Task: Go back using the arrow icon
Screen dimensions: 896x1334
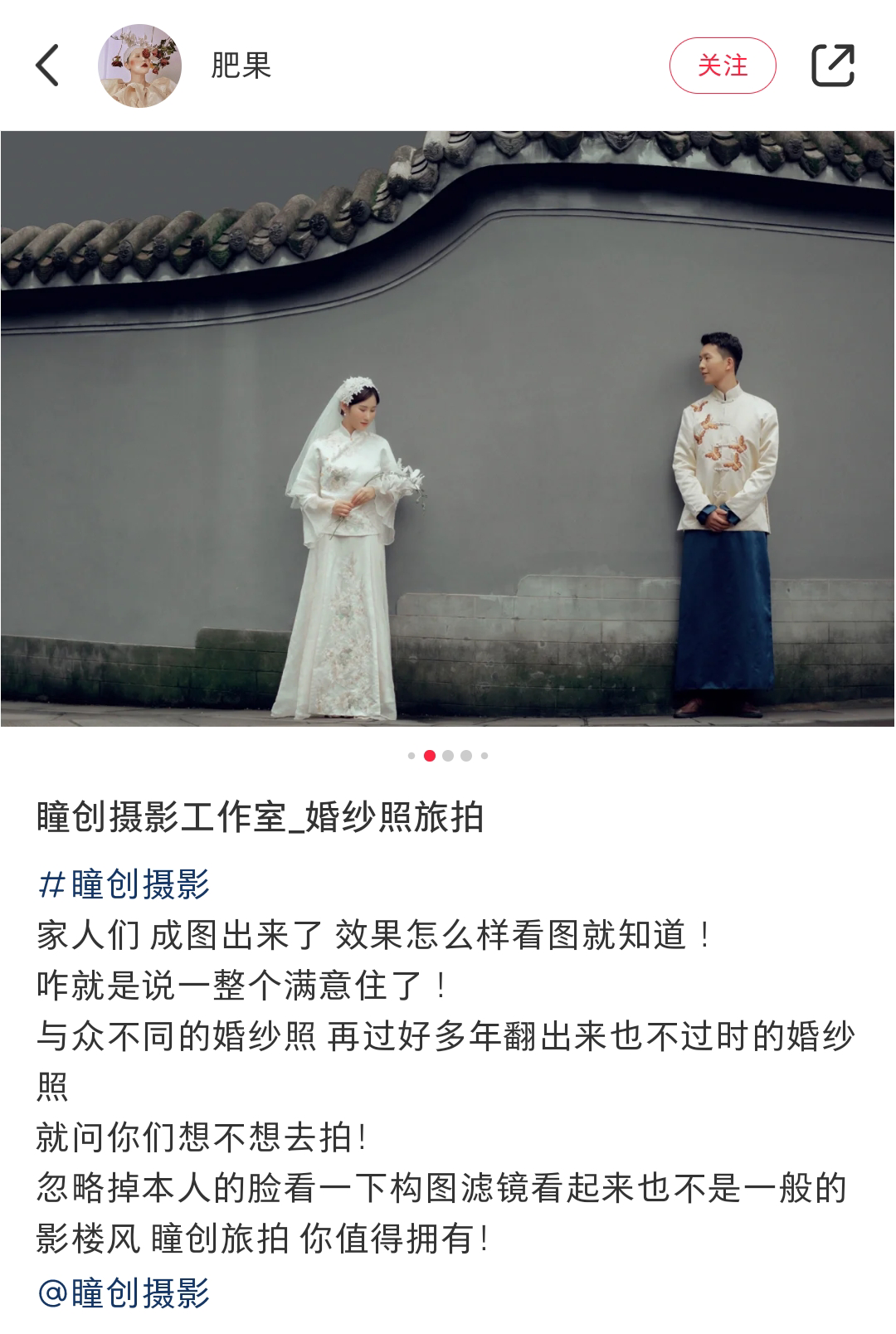Action: point(48,66)
